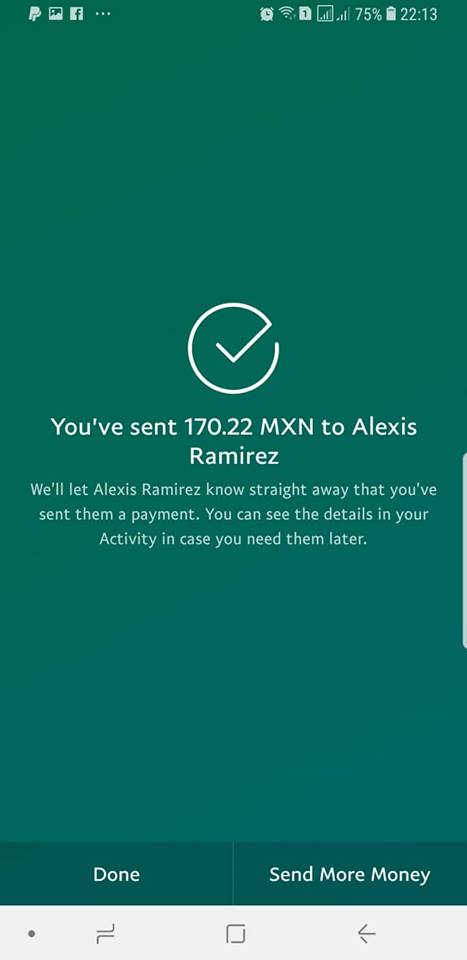Go back using the system back arrow
The width and height of the screenshot is (467, 960).
tap(366, 933)
